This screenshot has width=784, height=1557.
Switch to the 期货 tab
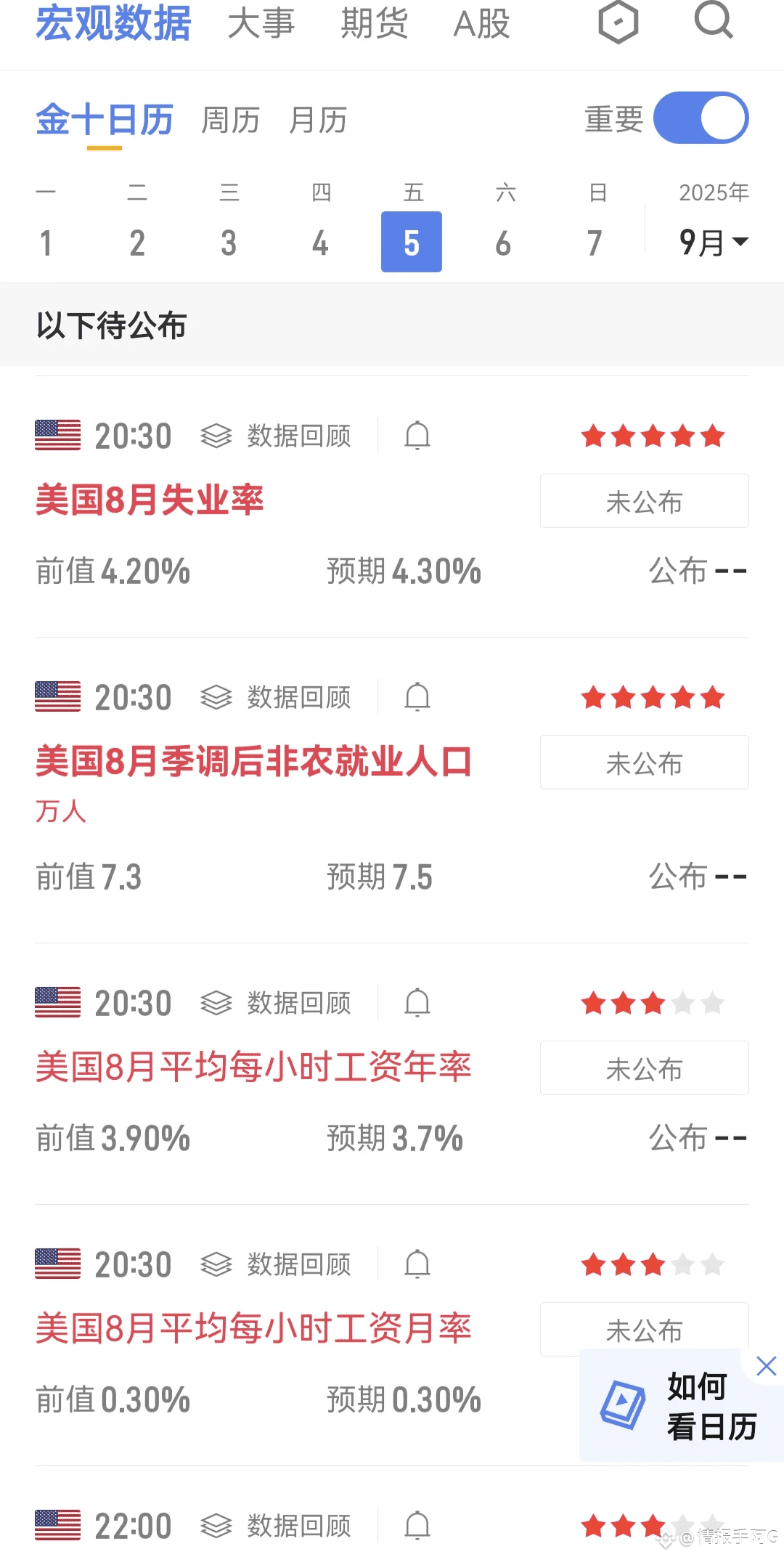(x=374, y=23)
